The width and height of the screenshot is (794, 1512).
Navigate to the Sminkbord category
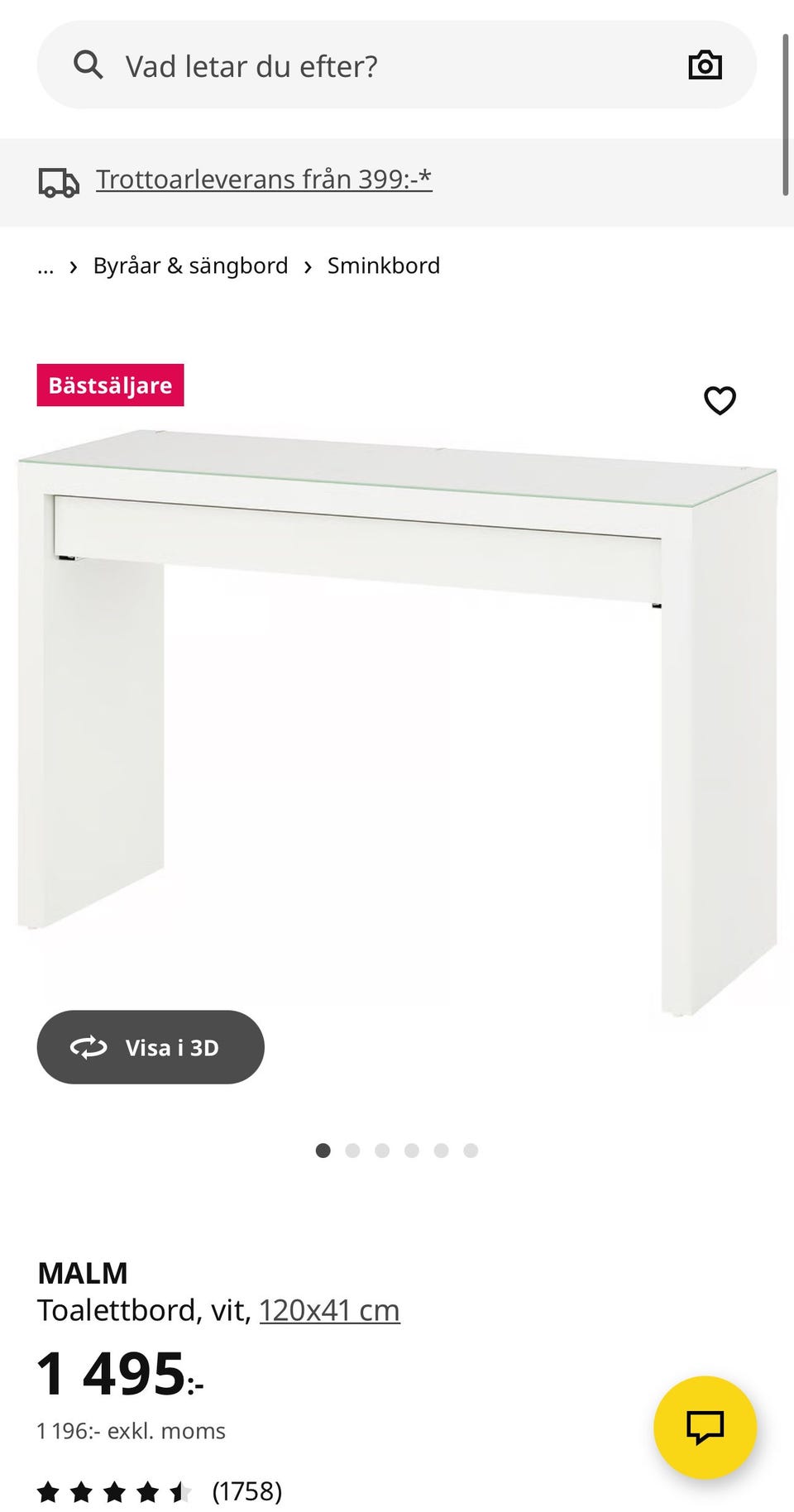[x=383, y=265]
